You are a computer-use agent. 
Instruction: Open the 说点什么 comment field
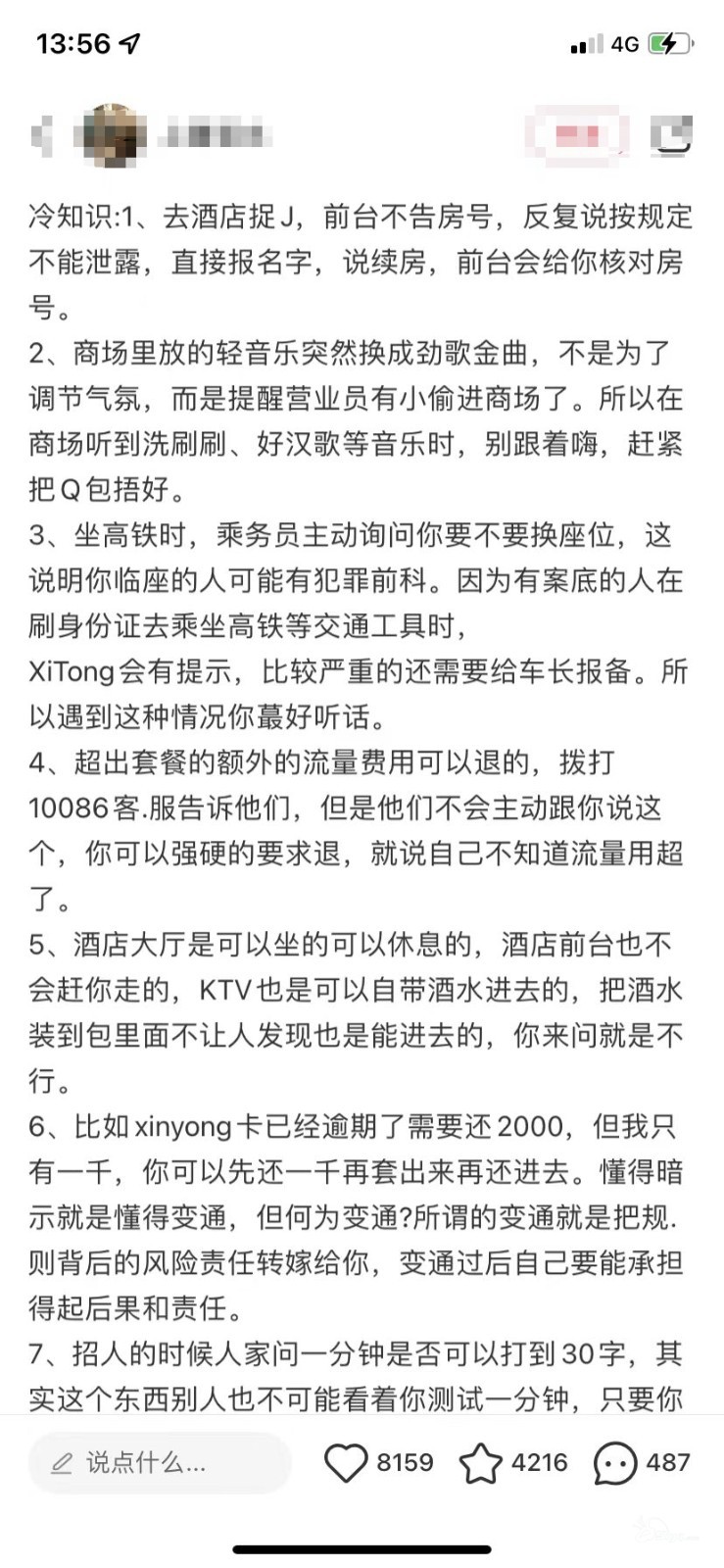160,1464
